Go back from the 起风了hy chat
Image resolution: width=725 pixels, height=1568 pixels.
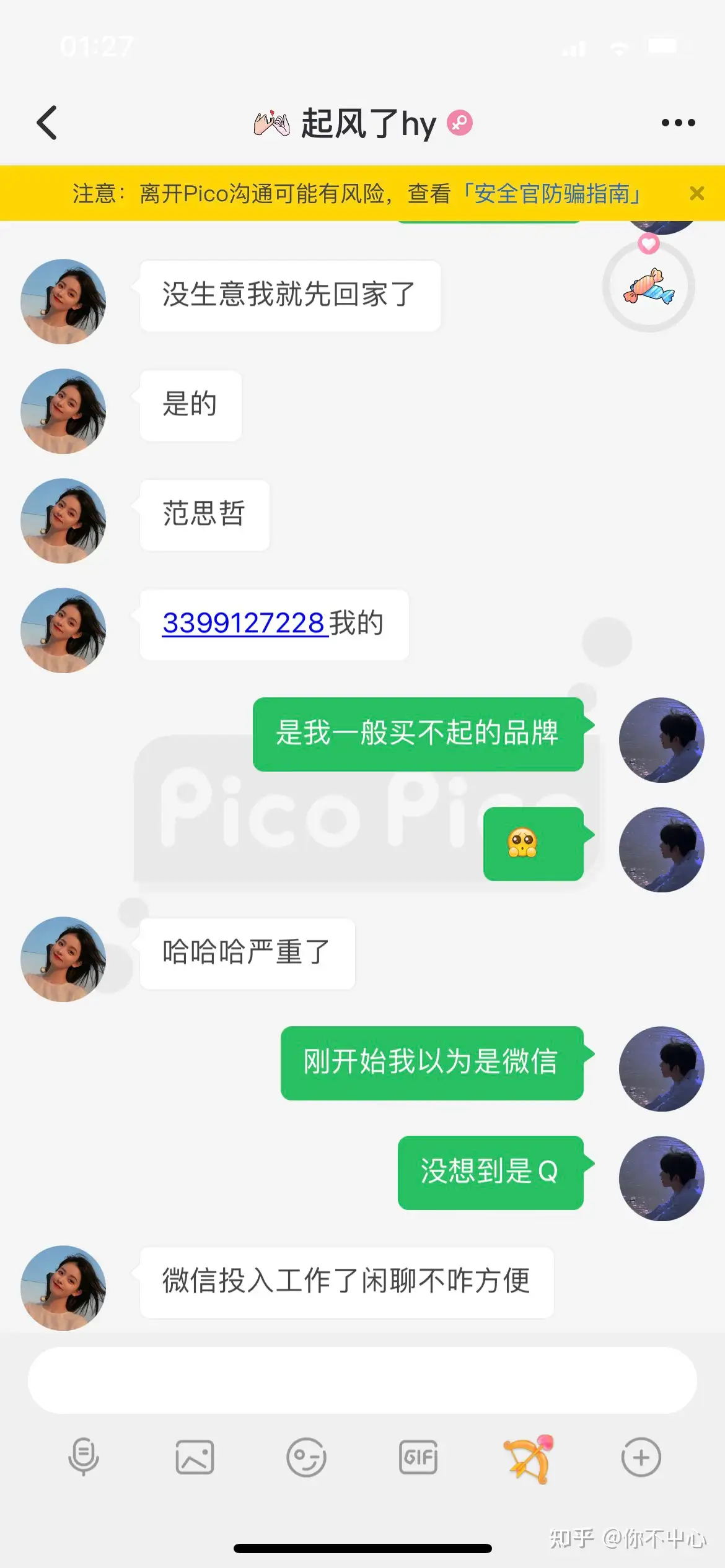47,123
